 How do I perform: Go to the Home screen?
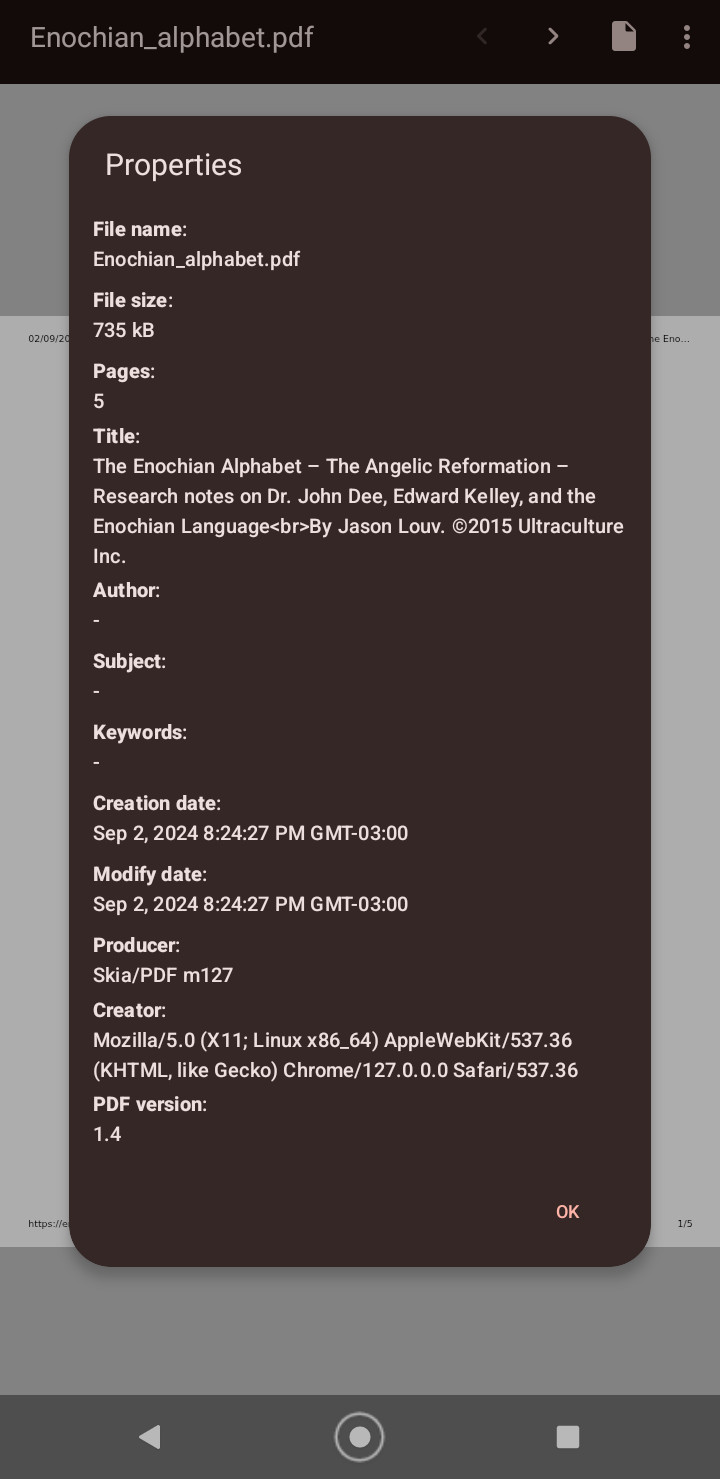pos(360,1437)
